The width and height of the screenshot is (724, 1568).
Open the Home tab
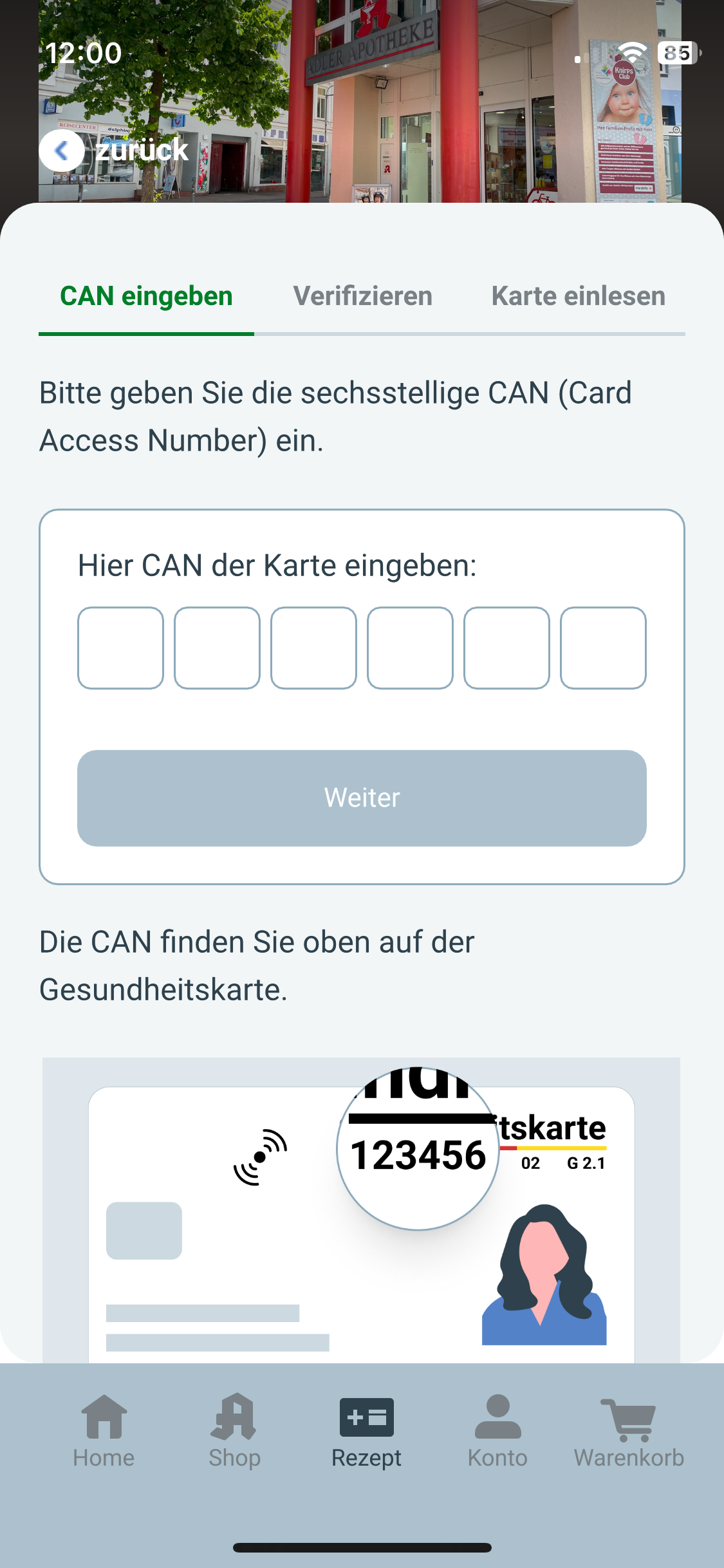(x=104, y=1432)
